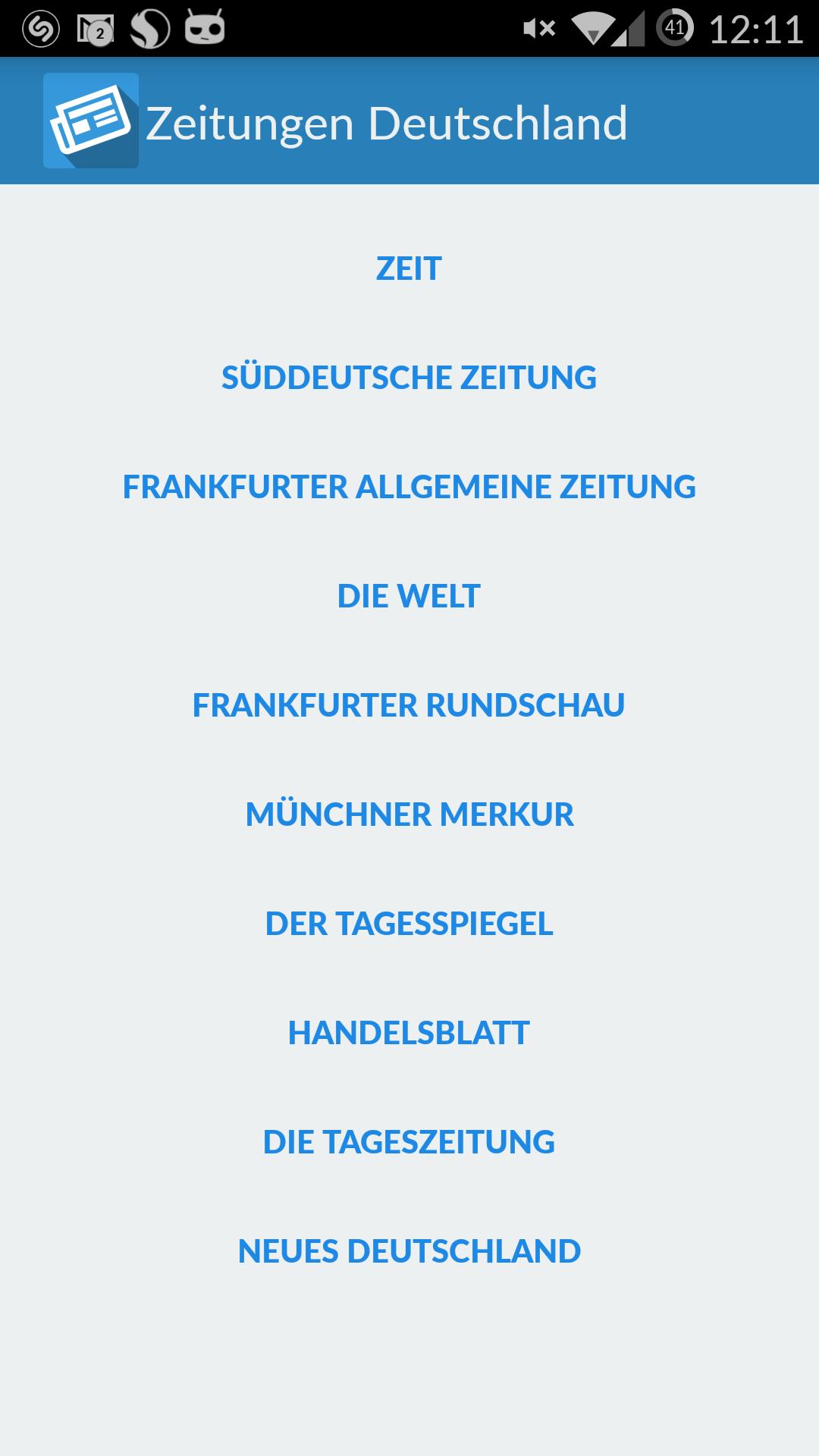Image resolution: width=819 pixels, height=1456 pixels.
Task: Tap Der Tagesspiegel
Action: [x=409, y=924]
